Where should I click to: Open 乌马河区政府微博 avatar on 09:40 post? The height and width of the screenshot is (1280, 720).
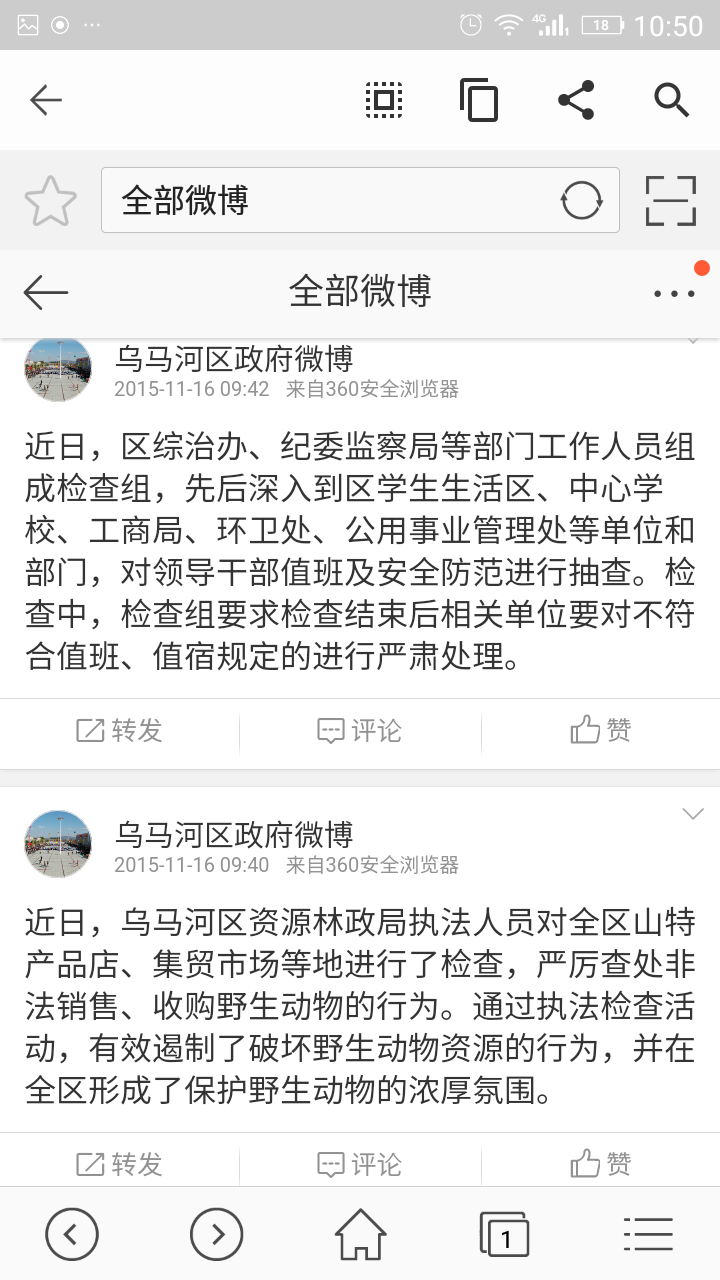[x=58, y=844]
